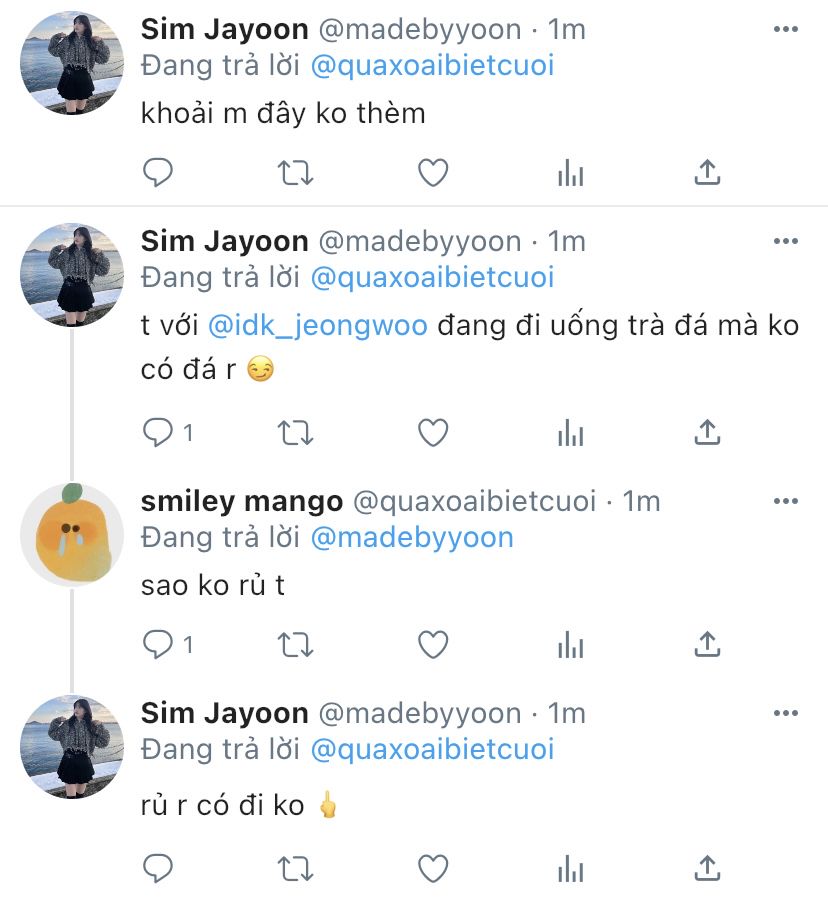Screen dimensions: 828x898
Task: Like the "rủ r có đi ko" tweet
Action: click(432, 867)
